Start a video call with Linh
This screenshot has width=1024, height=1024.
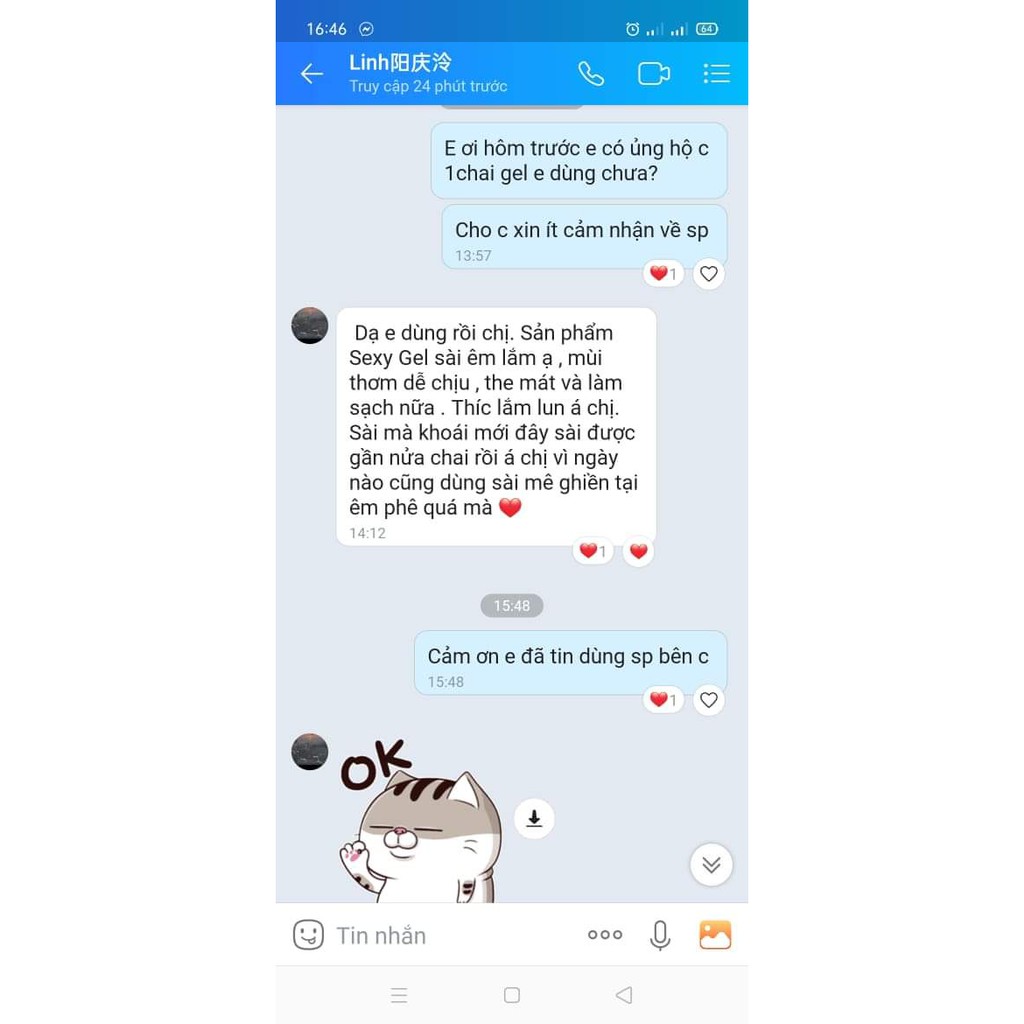tap(653, 73)
